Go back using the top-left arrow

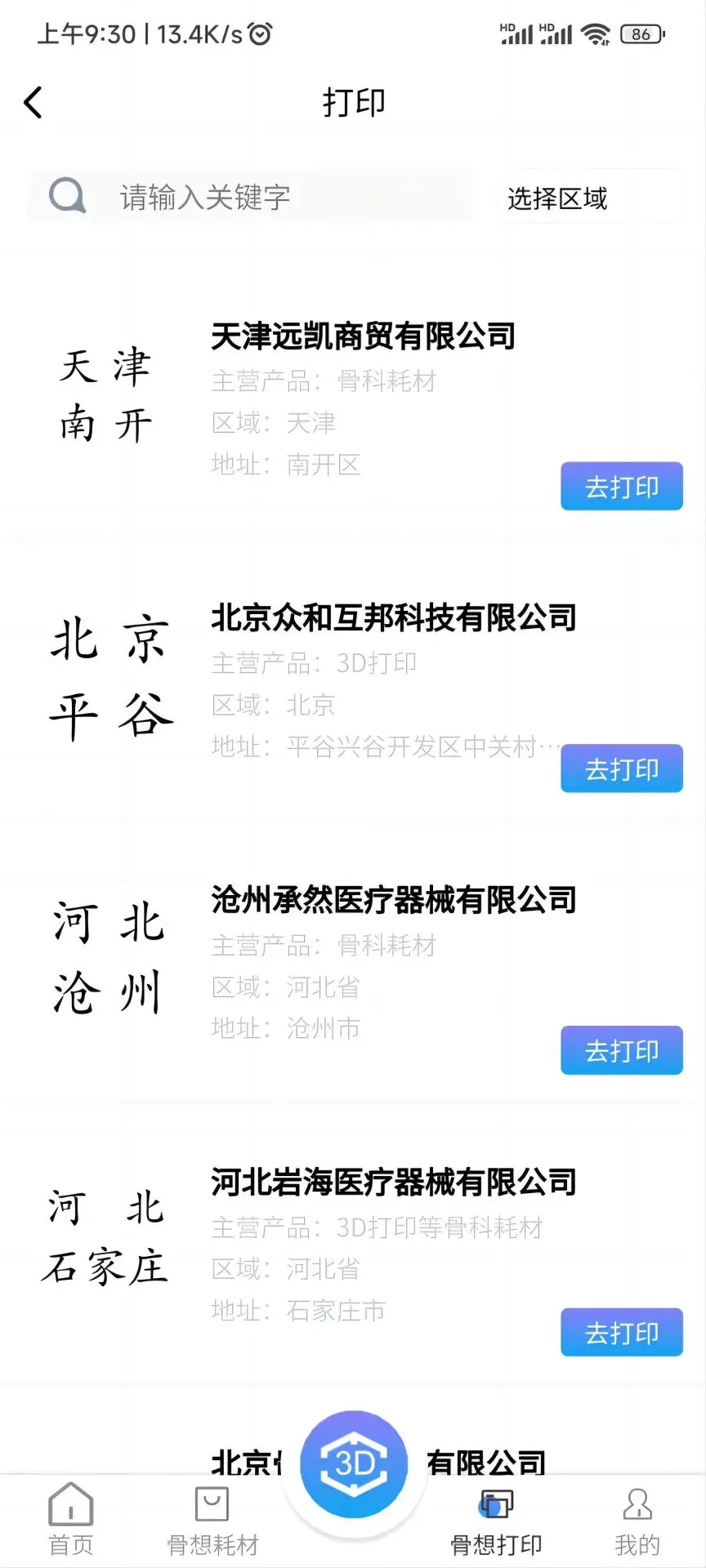pyautogui.click(x=33, y=103)
